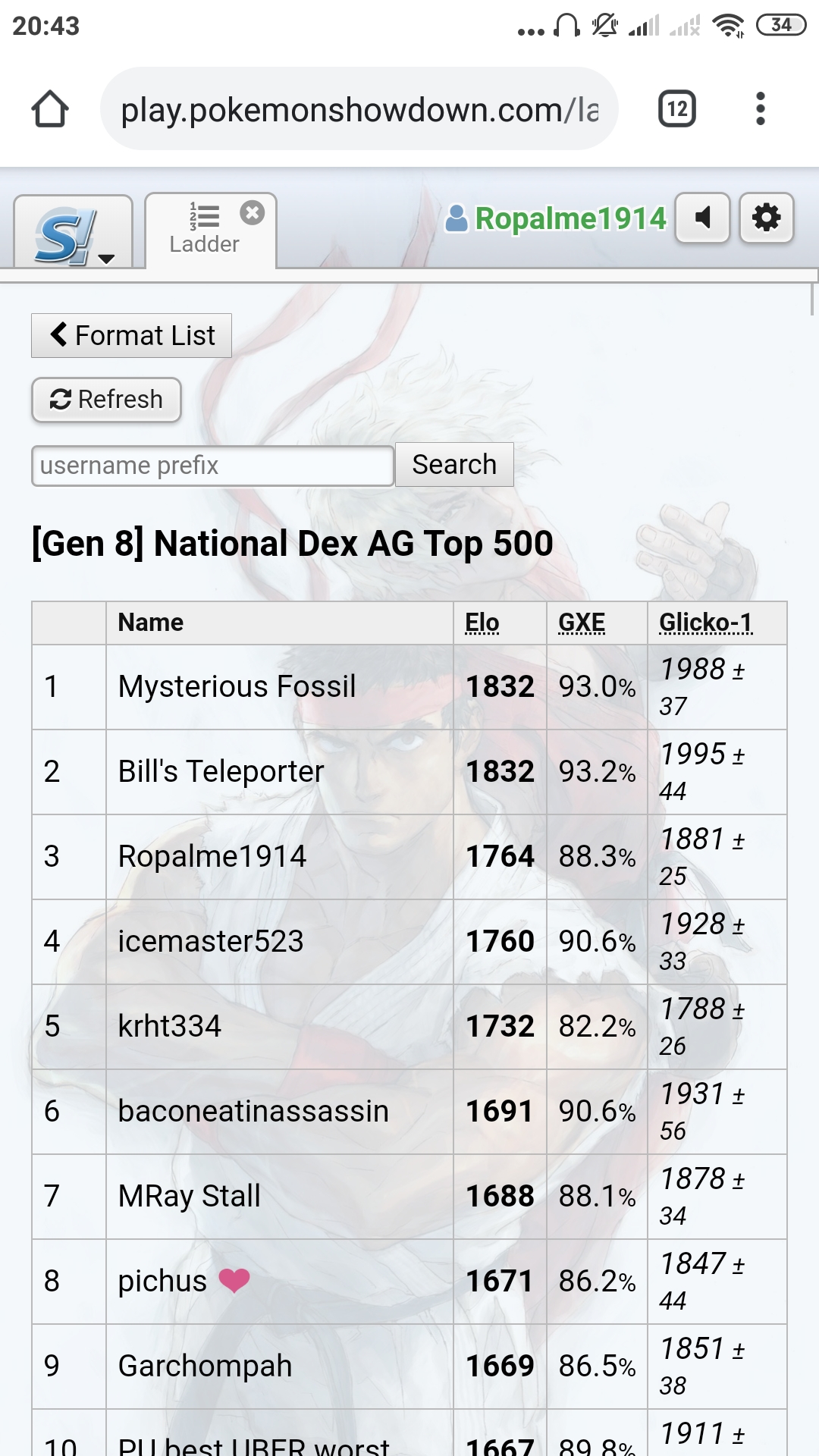Go back to Format List
The width and height of the screenshot is (819, 1456).
[x=131, y=335]
